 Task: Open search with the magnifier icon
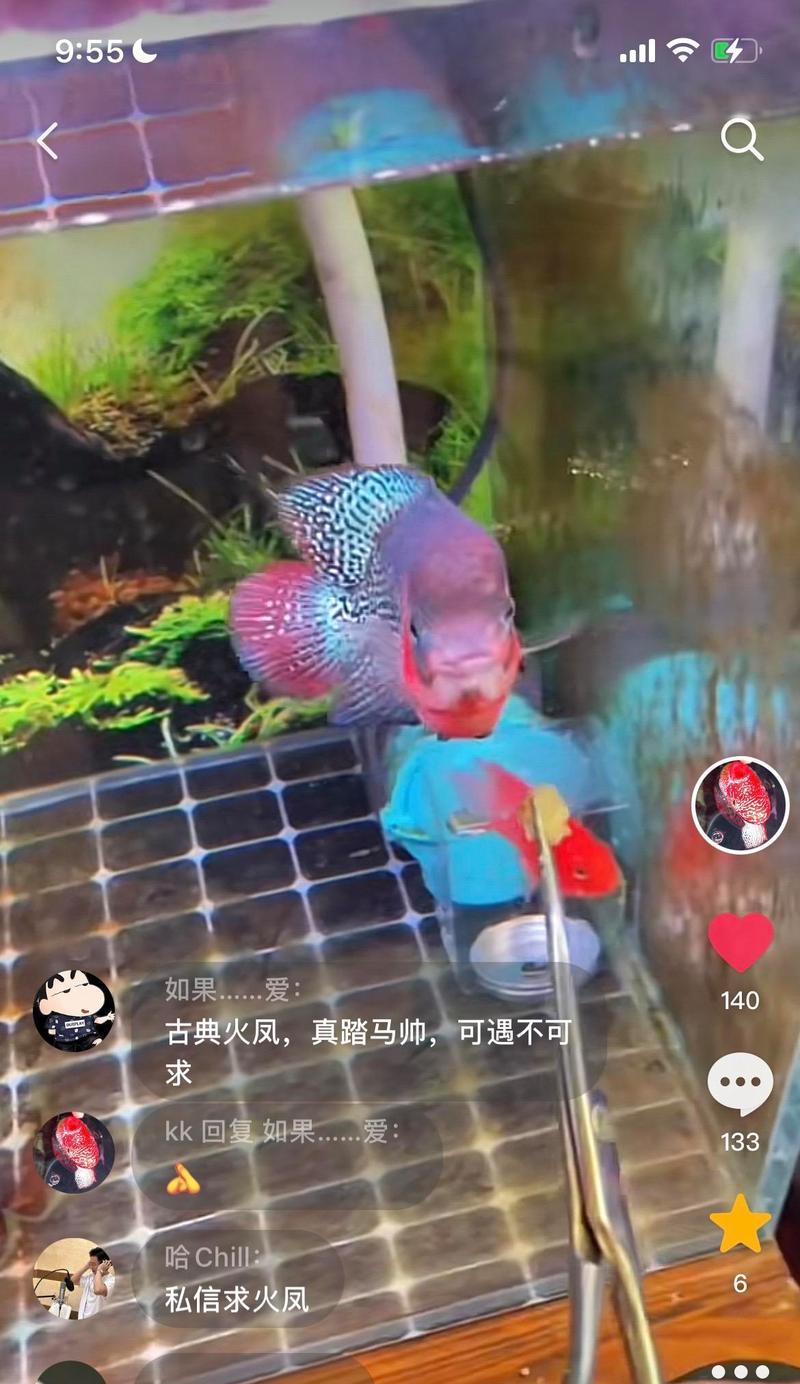coord(742,141)
